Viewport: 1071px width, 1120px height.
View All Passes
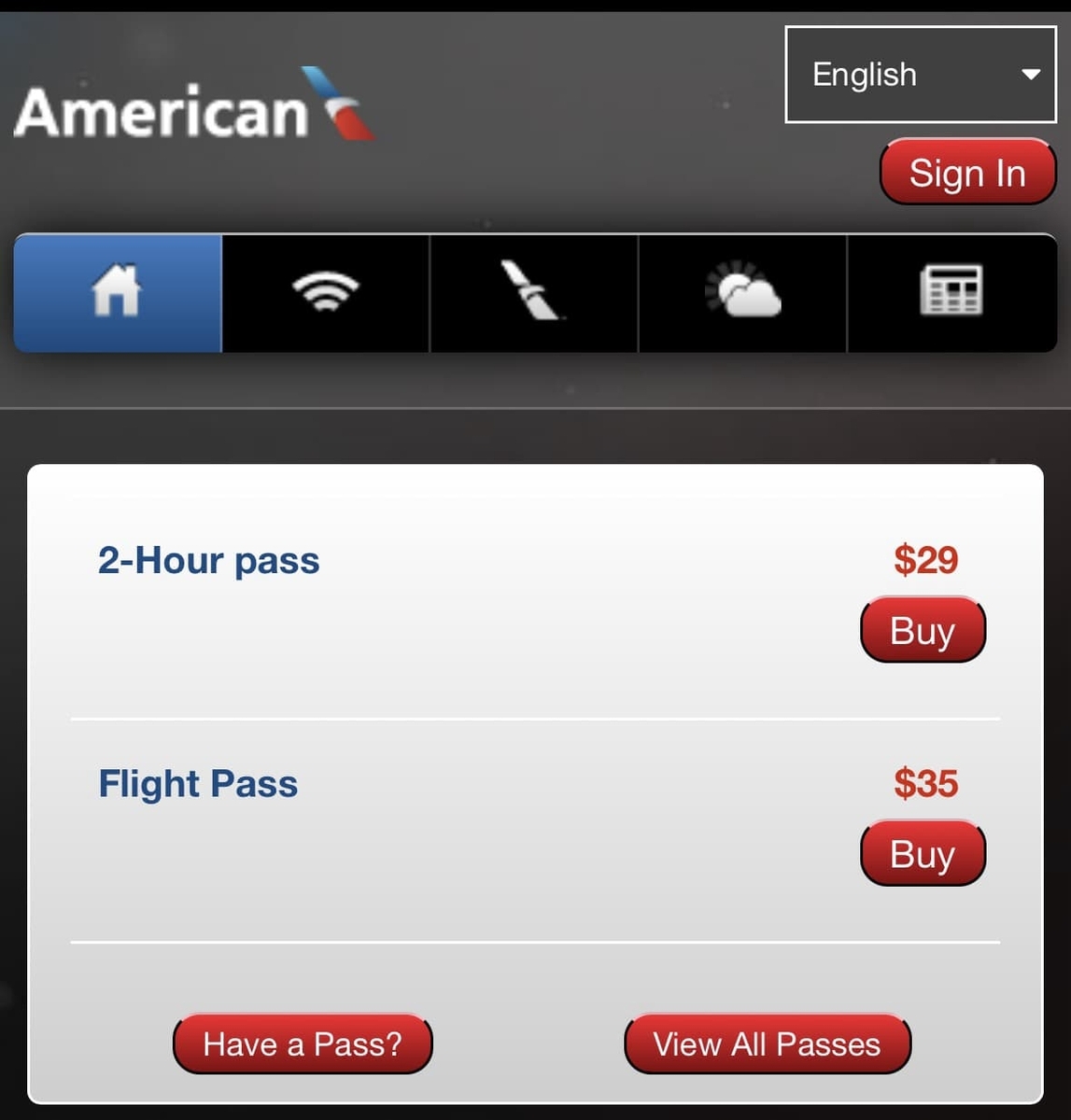[x=767, y=1043]
